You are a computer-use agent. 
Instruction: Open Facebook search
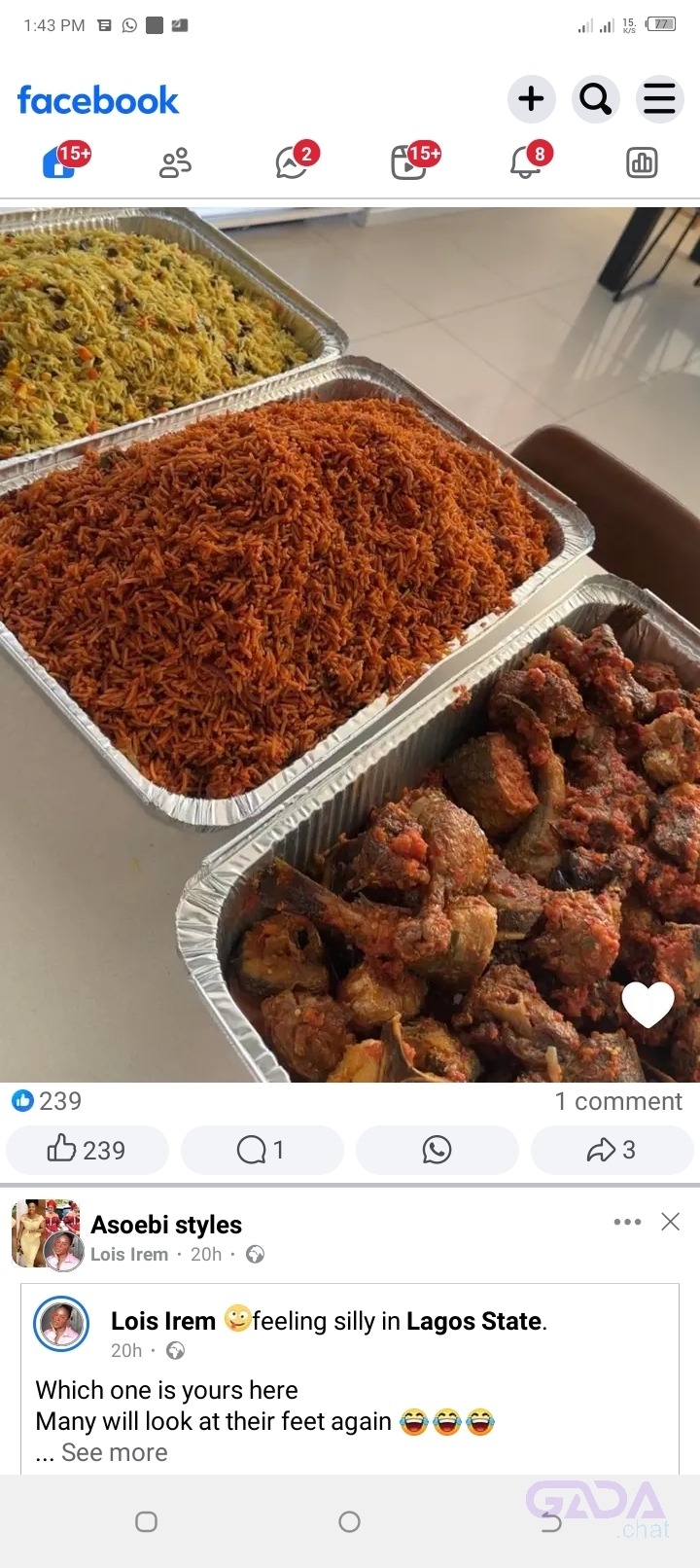click(595, 99)
